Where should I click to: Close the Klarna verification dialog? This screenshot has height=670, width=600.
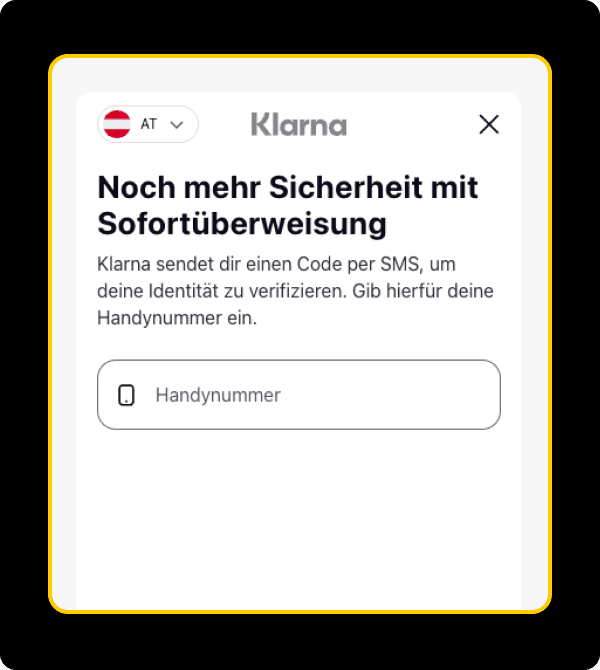tap(488, 124)
